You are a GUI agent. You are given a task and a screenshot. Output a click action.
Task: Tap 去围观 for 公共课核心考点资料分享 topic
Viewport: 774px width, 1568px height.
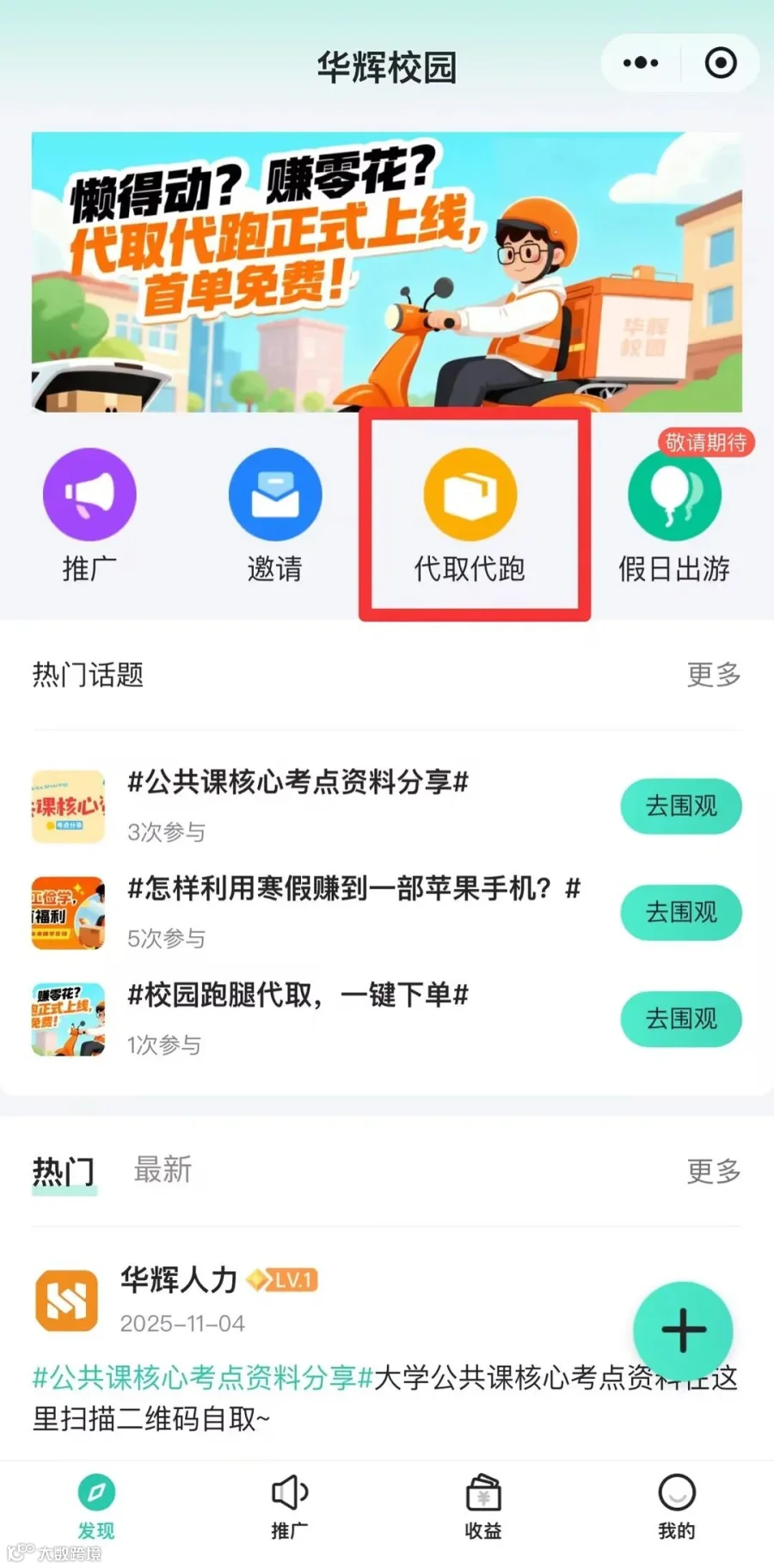coord(681,806)
